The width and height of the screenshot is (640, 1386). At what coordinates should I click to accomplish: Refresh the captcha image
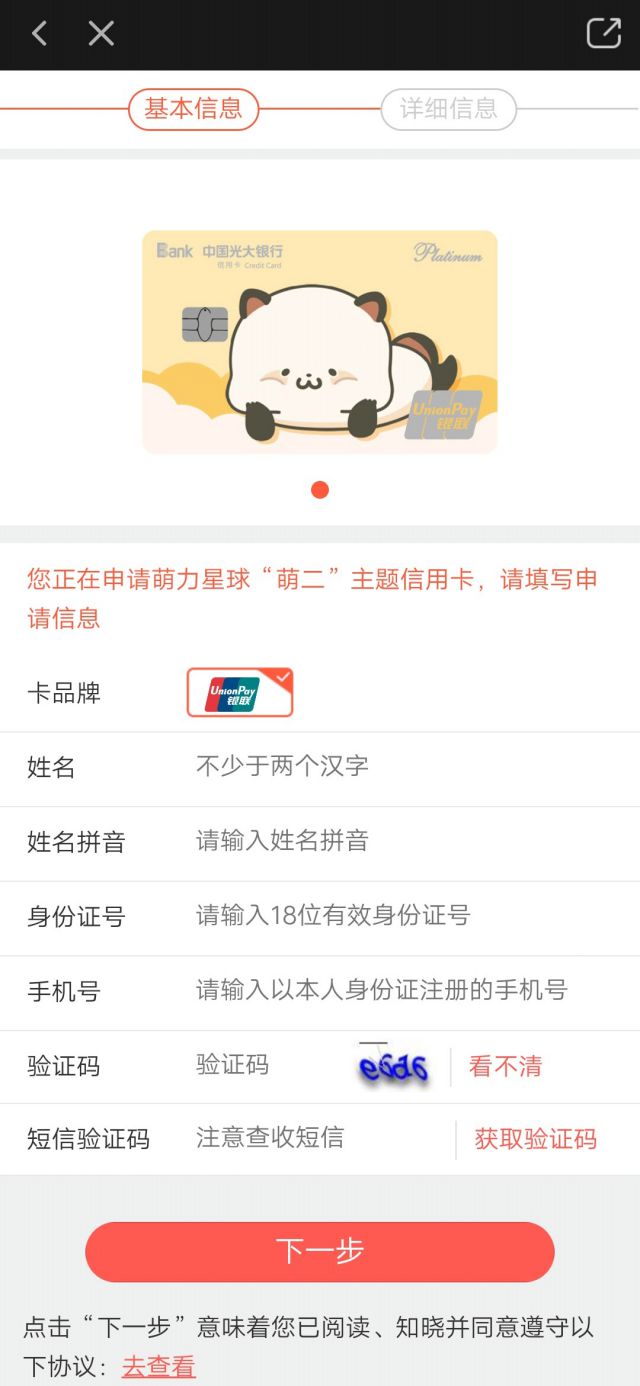point(393,1068)
